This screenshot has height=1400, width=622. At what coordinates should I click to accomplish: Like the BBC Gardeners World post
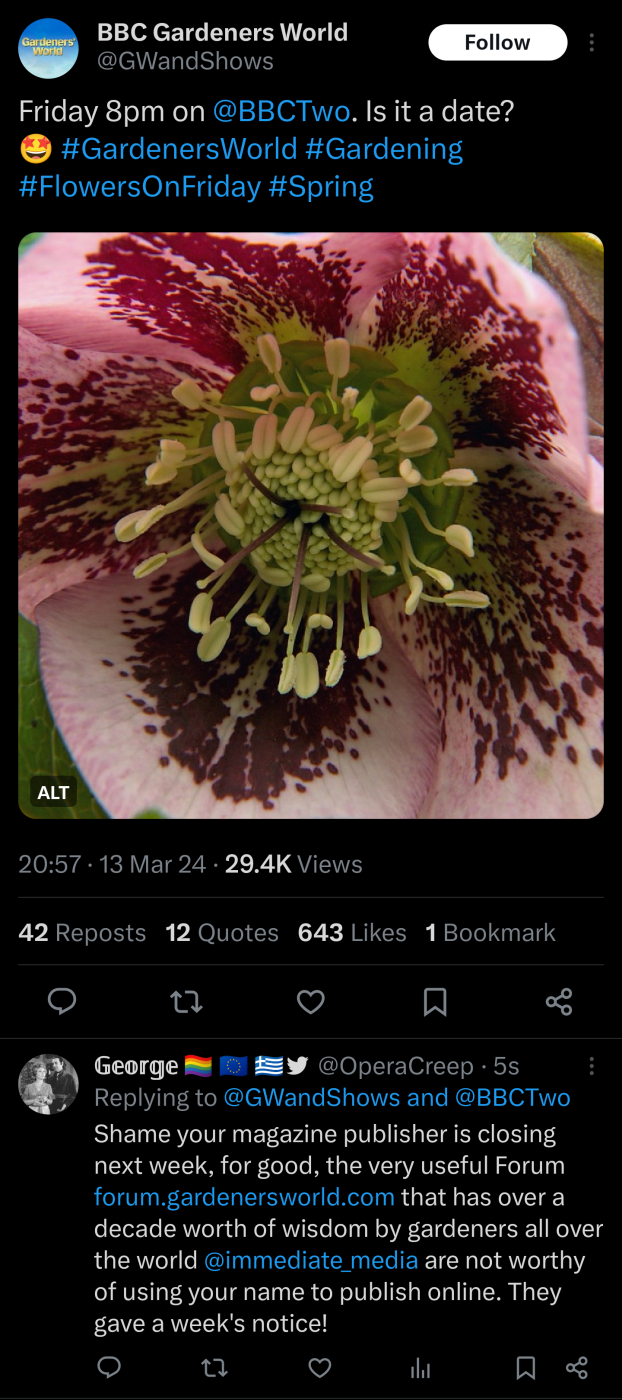click(x=311, y=1001)
